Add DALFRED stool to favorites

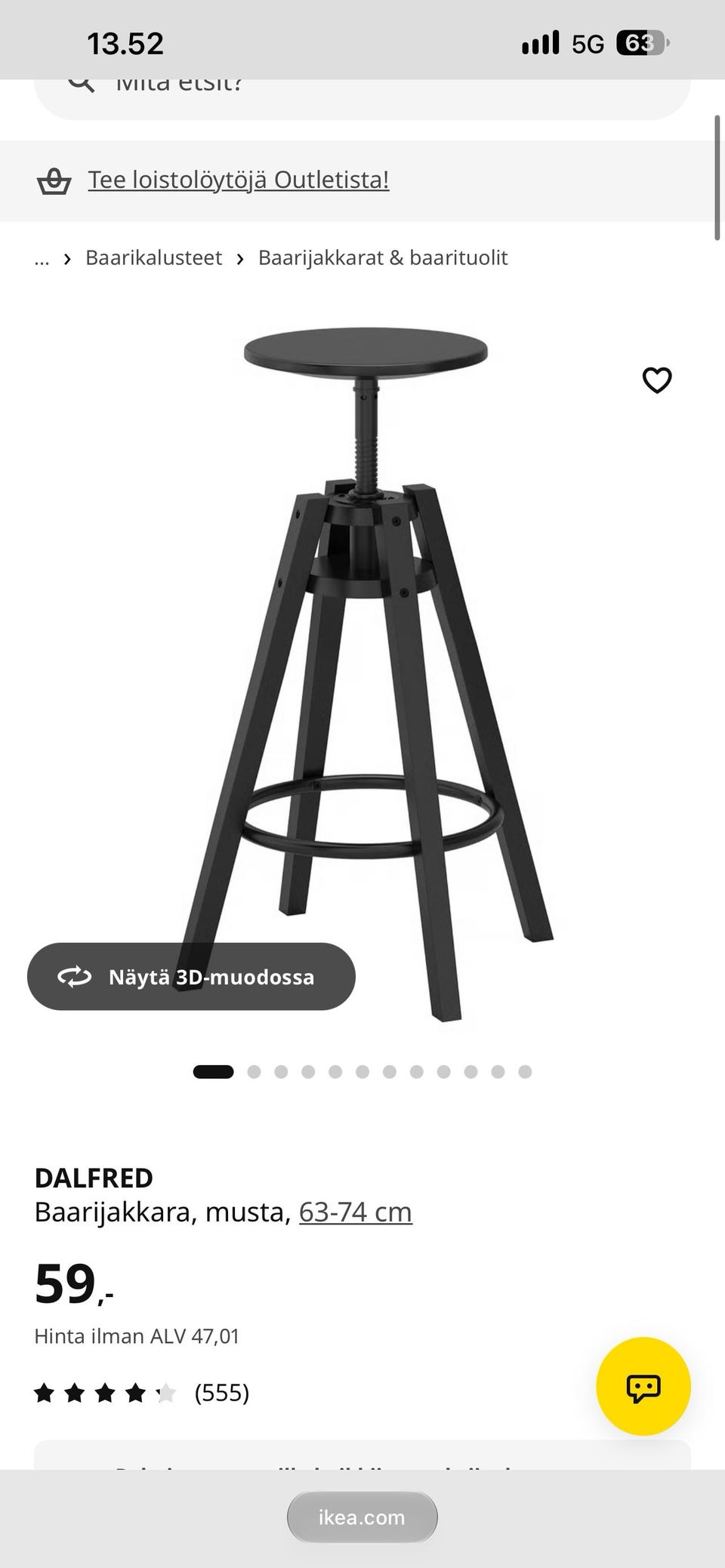(x=656, y=380)
